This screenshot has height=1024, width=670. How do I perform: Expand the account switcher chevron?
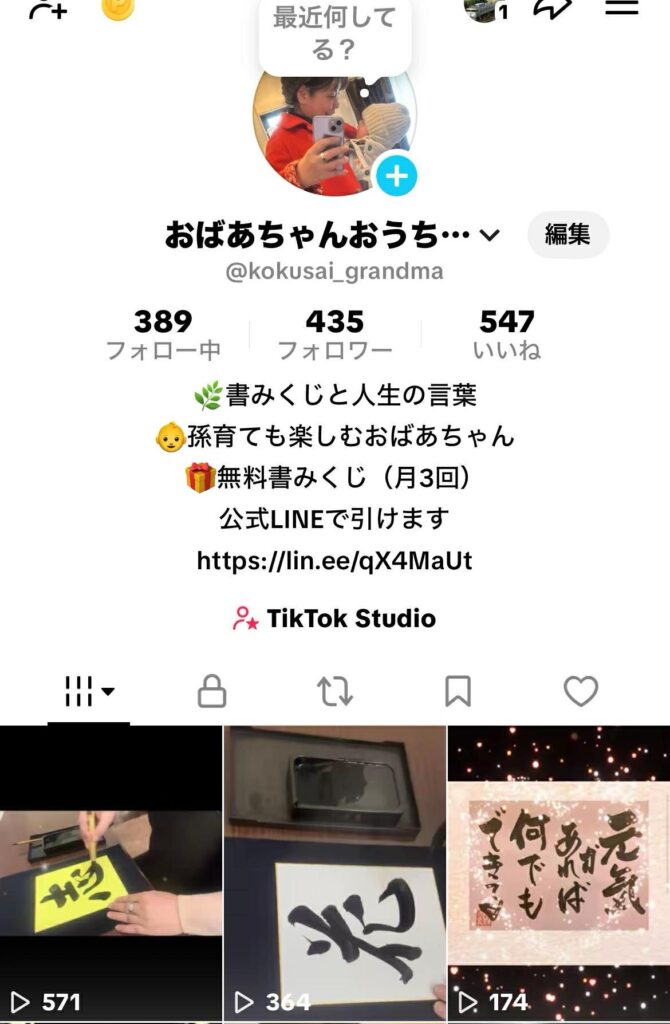pos(489,236)
